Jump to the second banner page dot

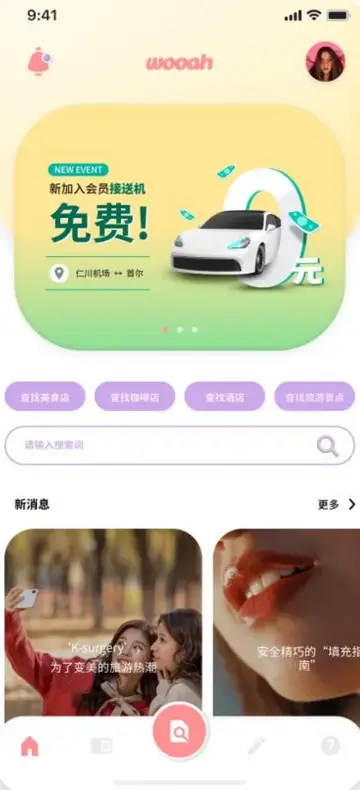click(180, 330)
